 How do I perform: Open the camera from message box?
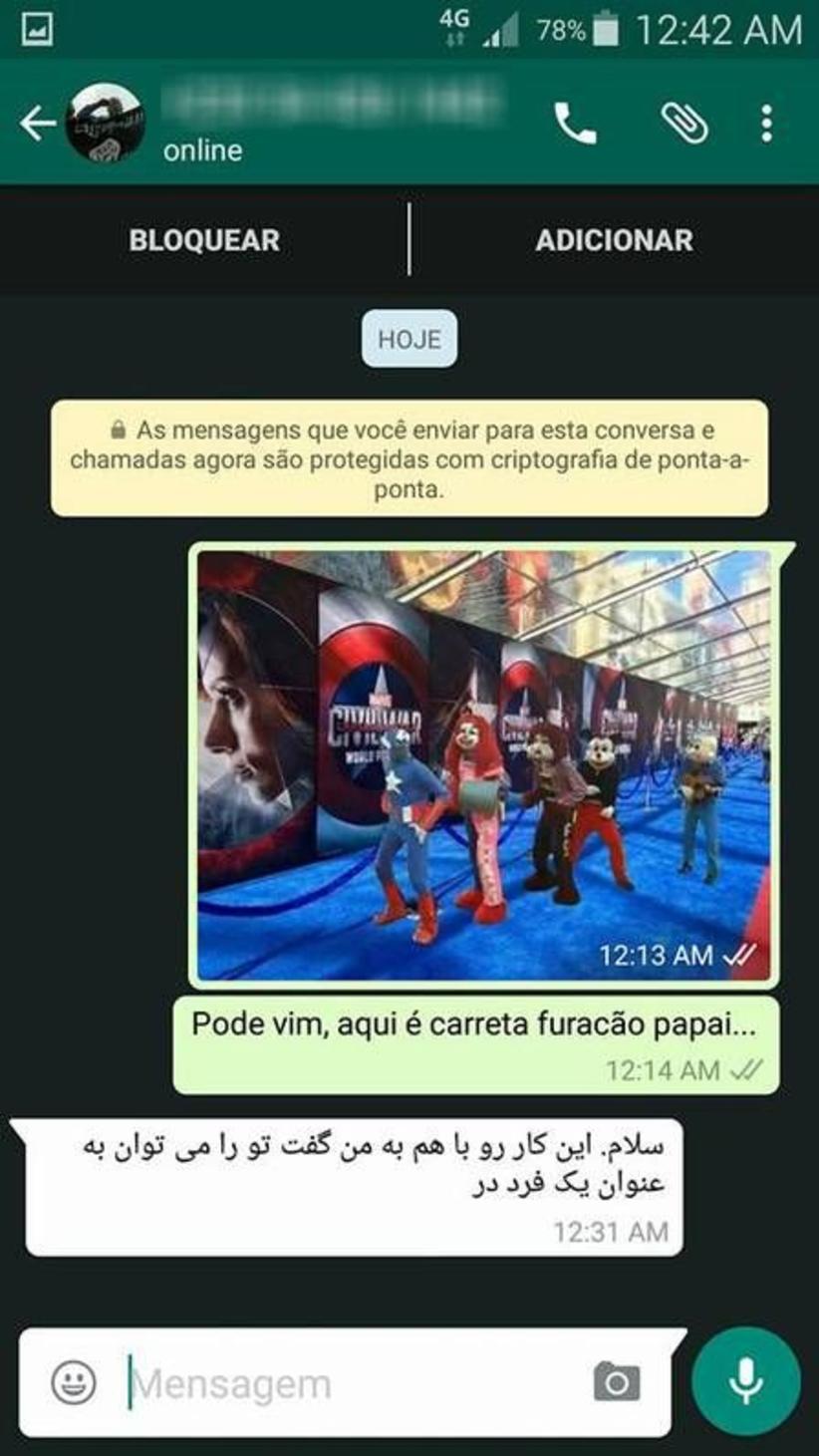617,1382
